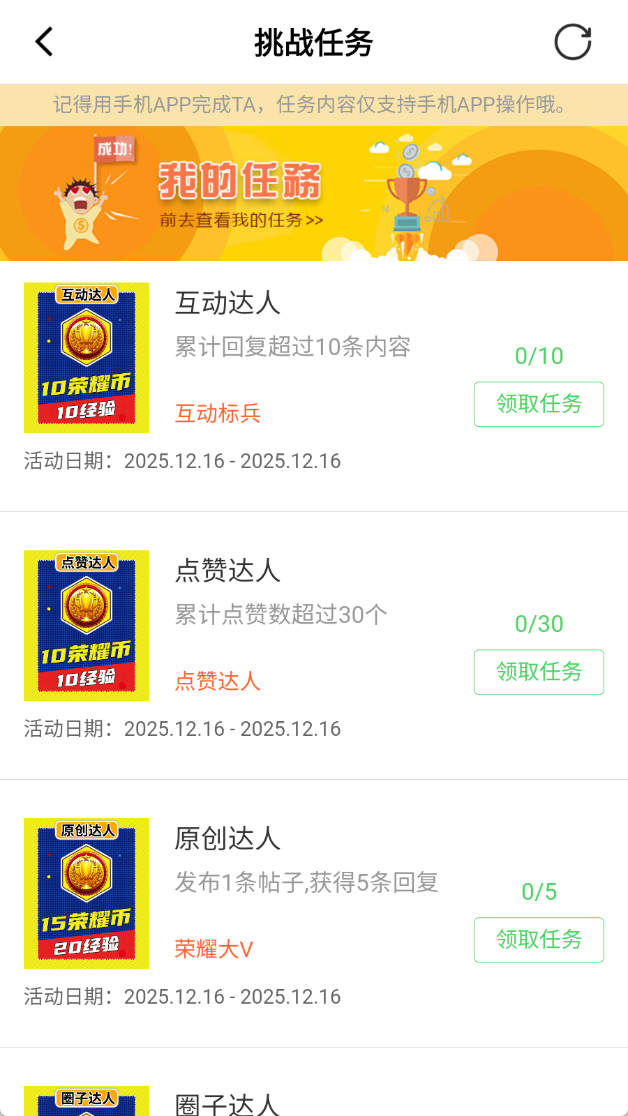Claim the 原创达人 task
The height and width of the screenshot is (1116, 628).
[538, 940]
